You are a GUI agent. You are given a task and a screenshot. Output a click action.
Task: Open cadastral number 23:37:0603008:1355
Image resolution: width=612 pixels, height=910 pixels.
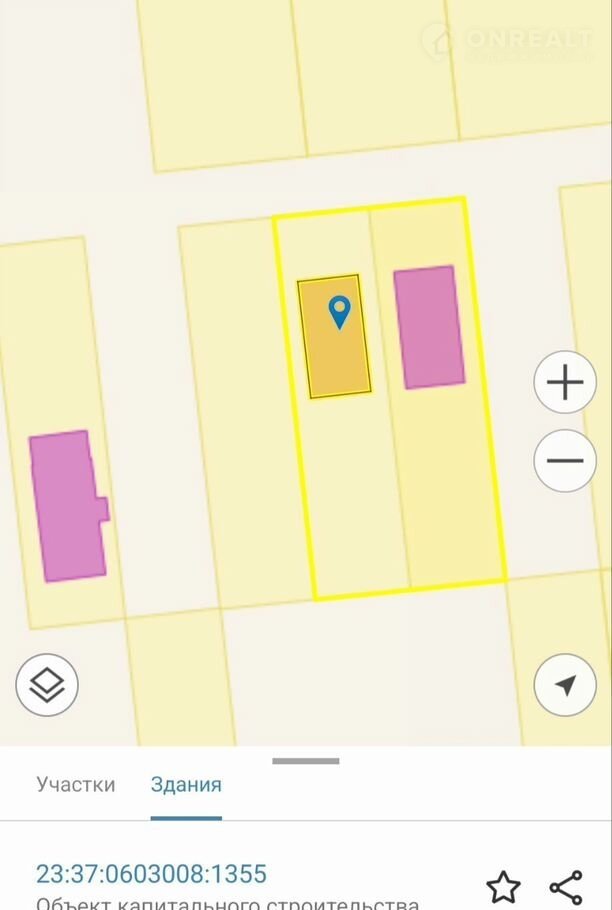click(151, 874)
